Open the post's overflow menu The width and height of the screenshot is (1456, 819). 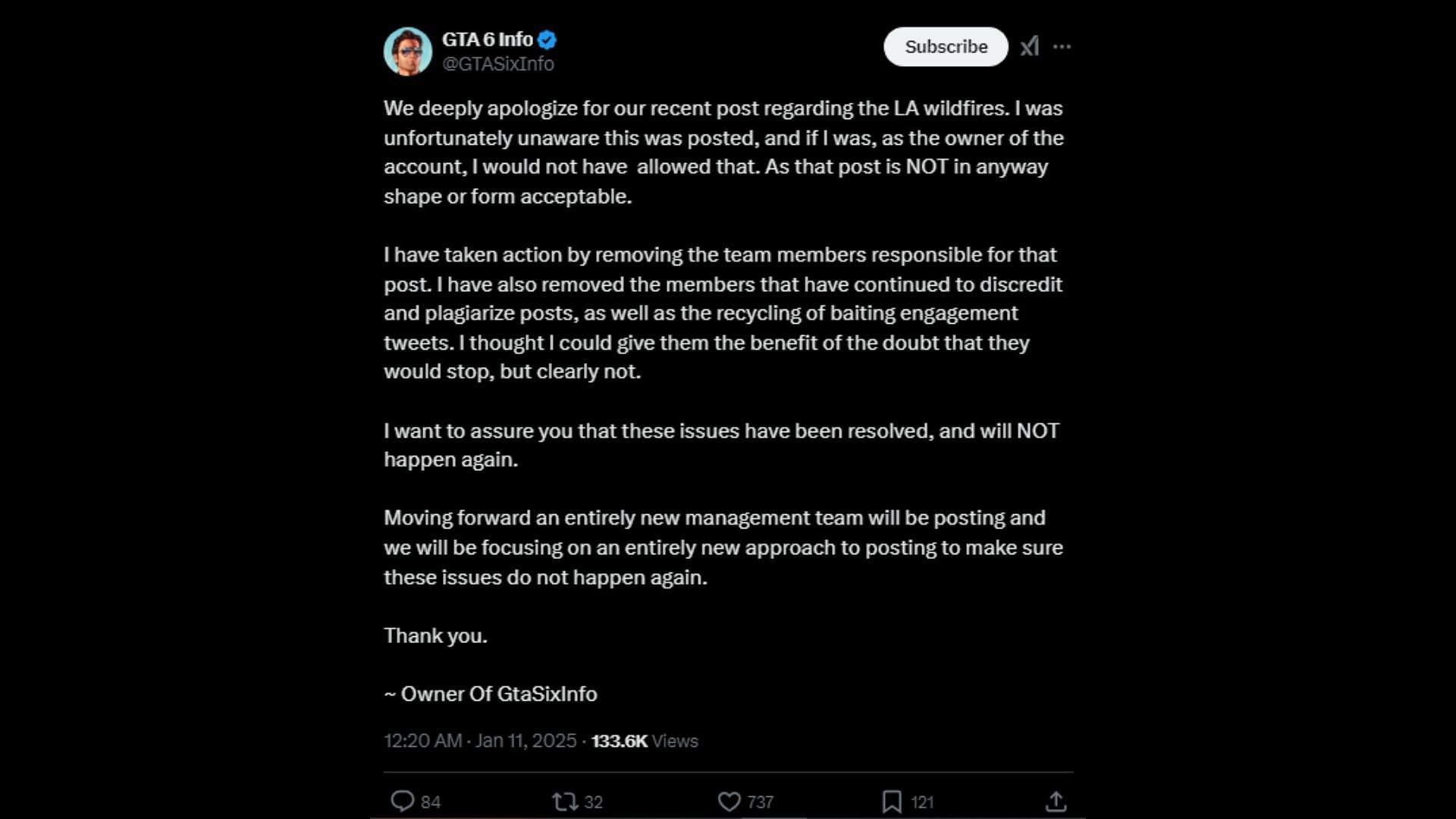click(x=1062, y=47)
